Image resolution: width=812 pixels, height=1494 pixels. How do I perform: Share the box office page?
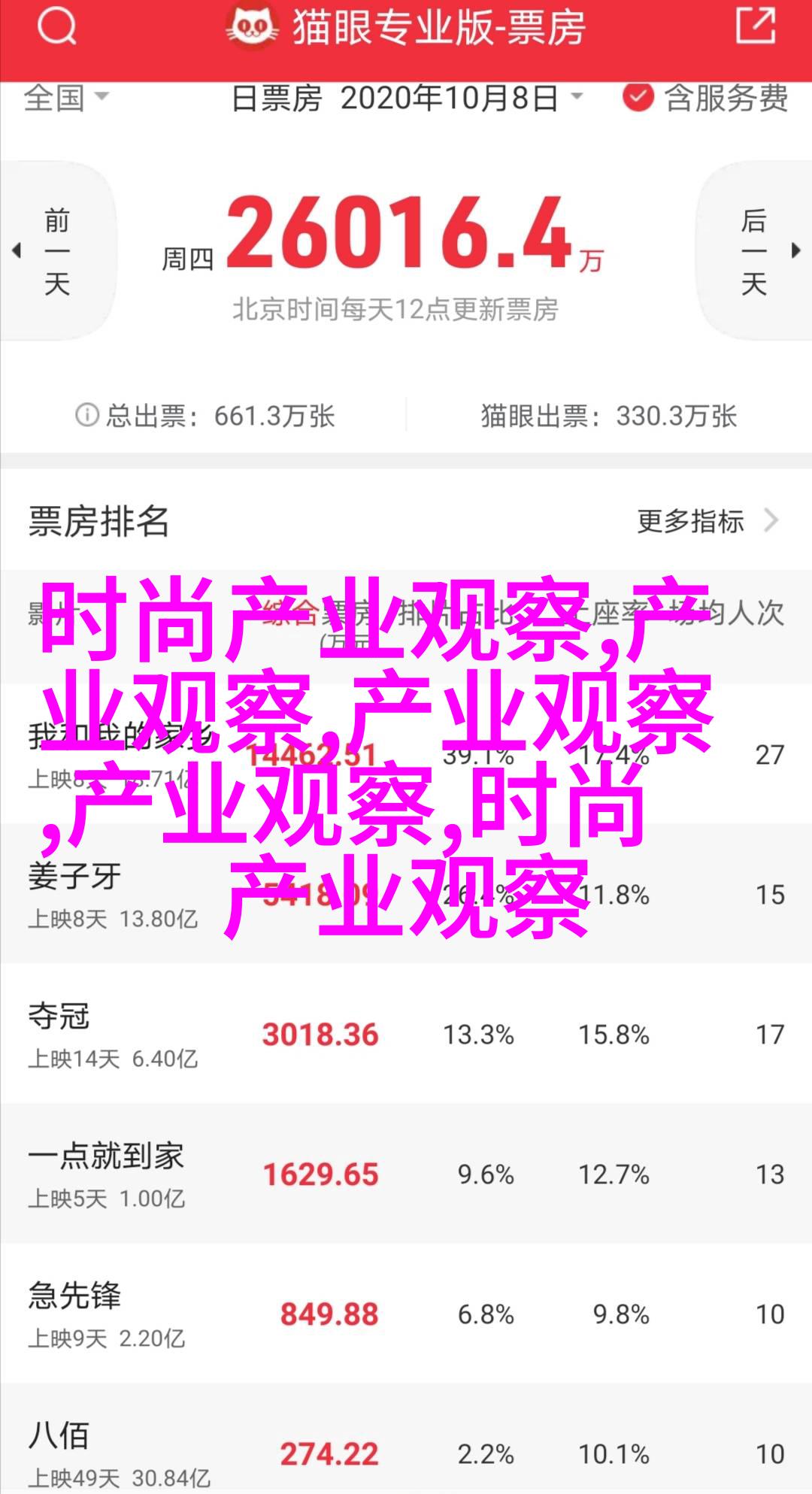tap(755, 26)
